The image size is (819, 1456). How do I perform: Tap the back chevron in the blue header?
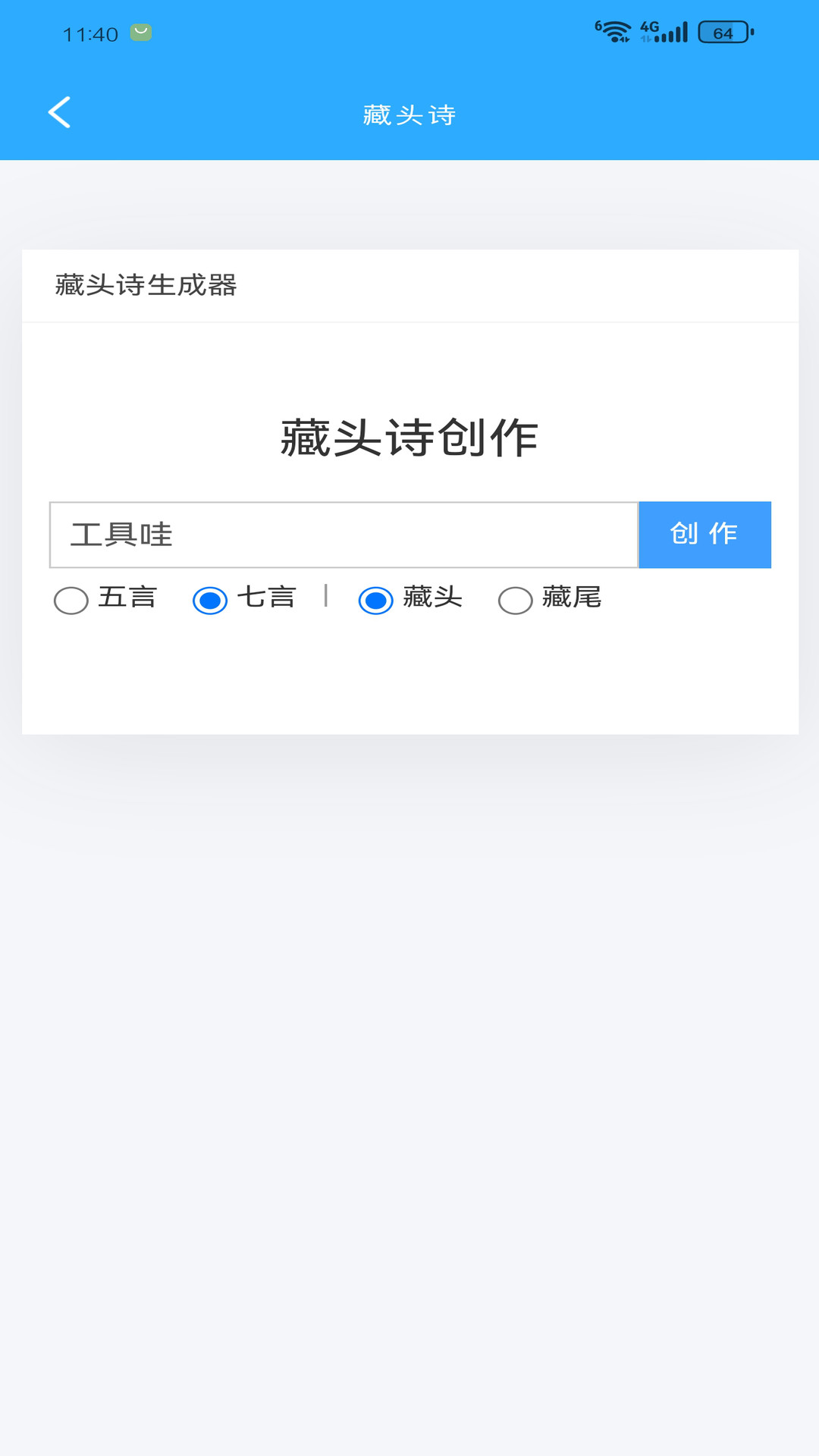coord(60,112)
